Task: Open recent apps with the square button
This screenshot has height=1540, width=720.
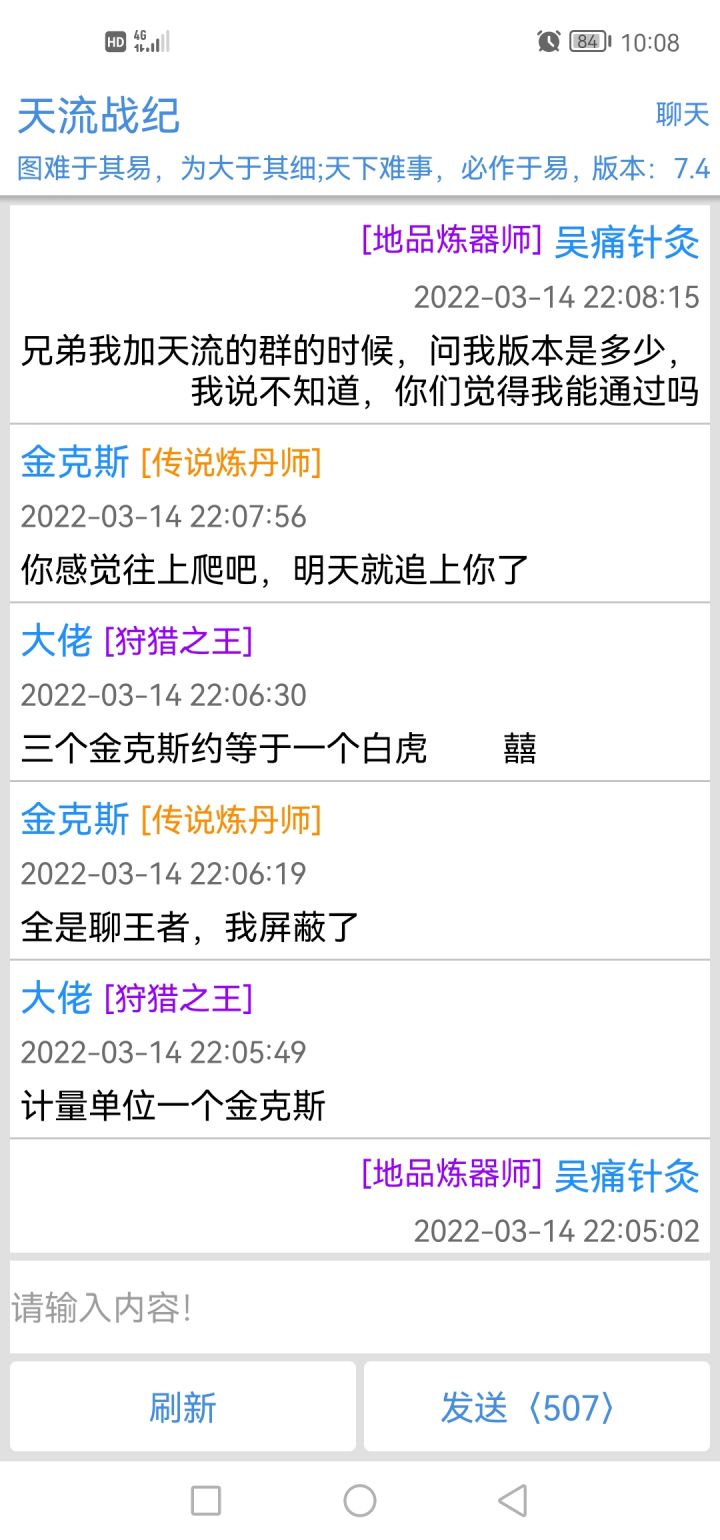Action: click(x=206, y=1500)
